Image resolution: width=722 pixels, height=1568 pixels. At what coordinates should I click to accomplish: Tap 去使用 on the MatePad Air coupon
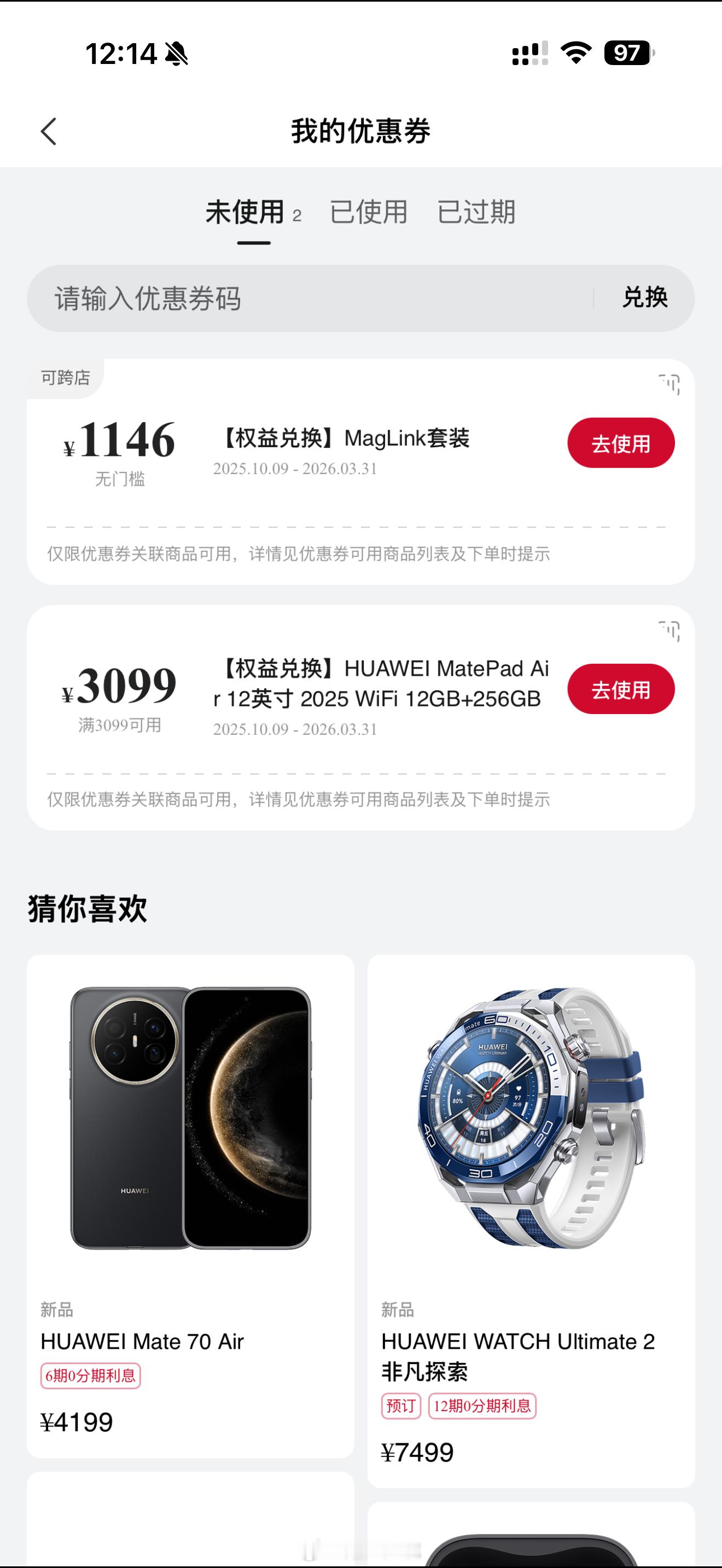[x=621, y=689]
